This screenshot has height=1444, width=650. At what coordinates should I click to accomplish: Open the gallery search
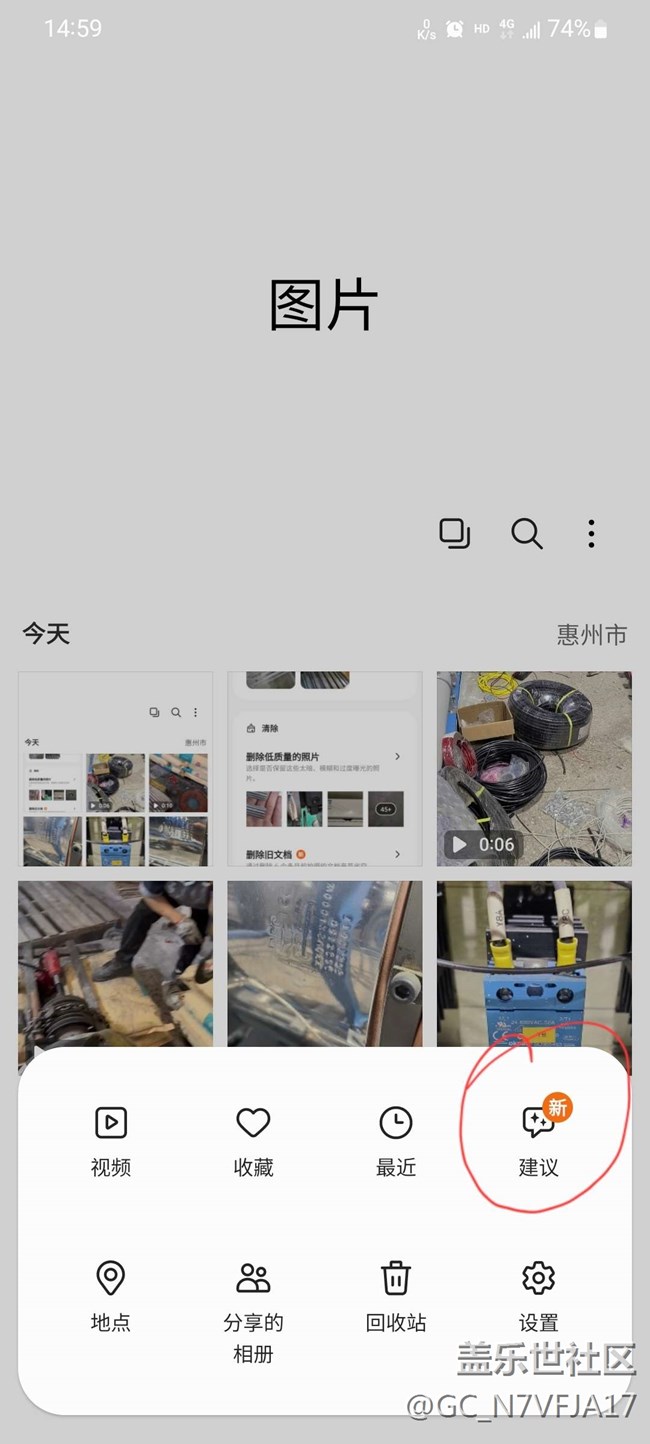[x=526, y=534]
